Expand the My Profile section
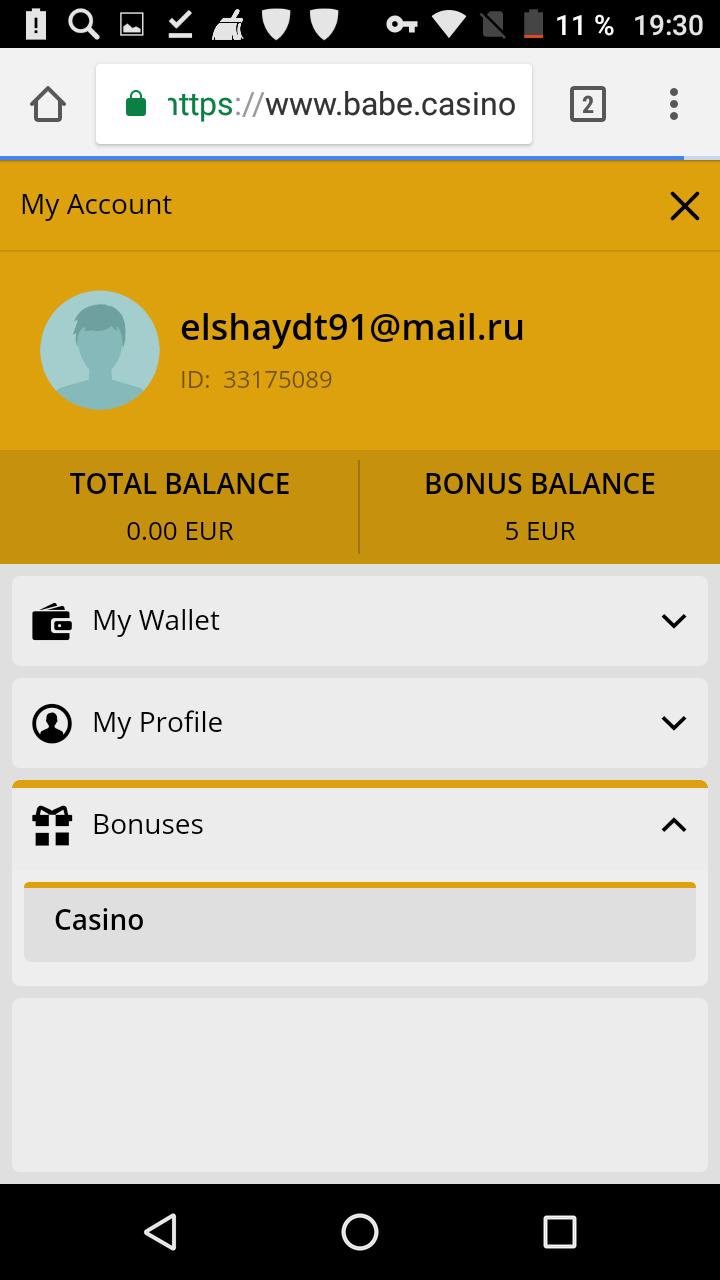 tap(360, 723)
